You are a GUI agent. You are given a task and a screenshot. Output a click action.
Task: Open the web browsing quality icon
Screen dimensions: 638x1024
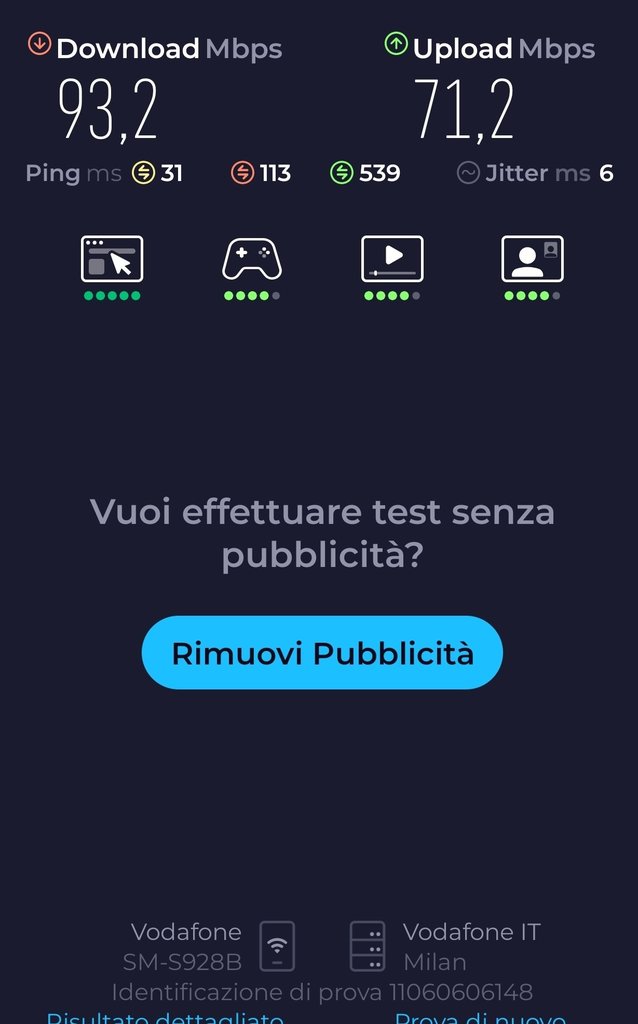click(x=112, y=259)
